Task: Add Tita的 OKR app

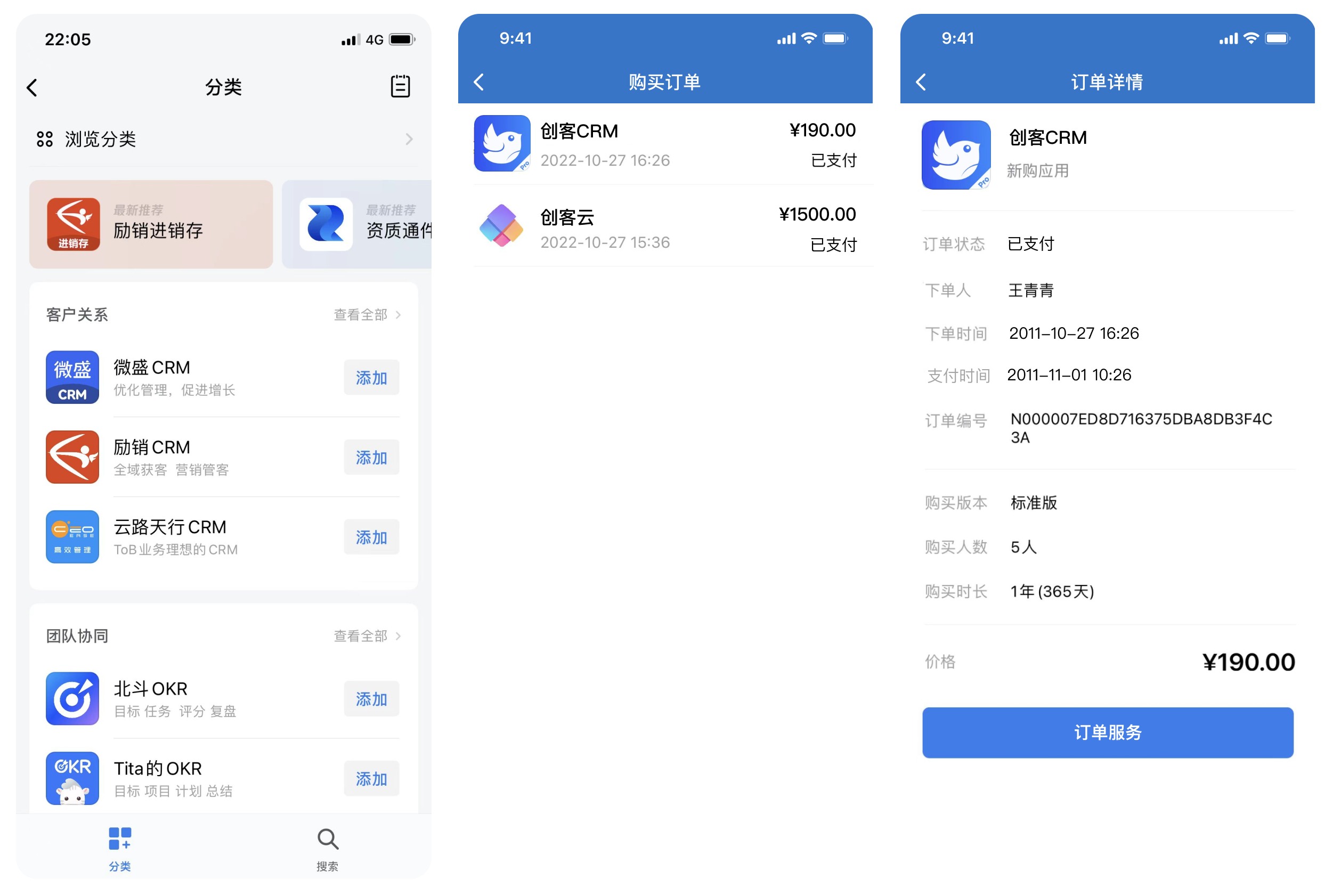Action: [x=371, y=778]
